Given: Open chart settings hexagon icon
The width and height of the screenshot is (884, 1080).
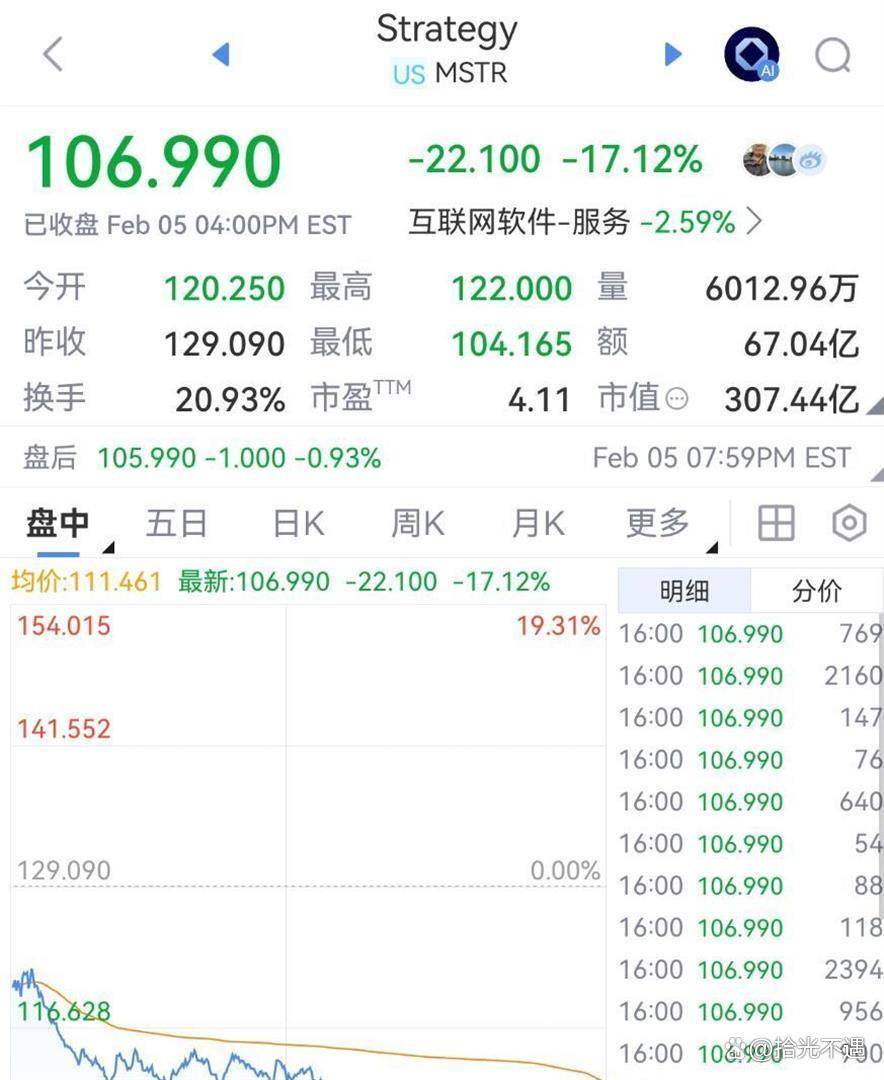Looking at the screenshot, I should pyautogui.click(x=849, y=523).
